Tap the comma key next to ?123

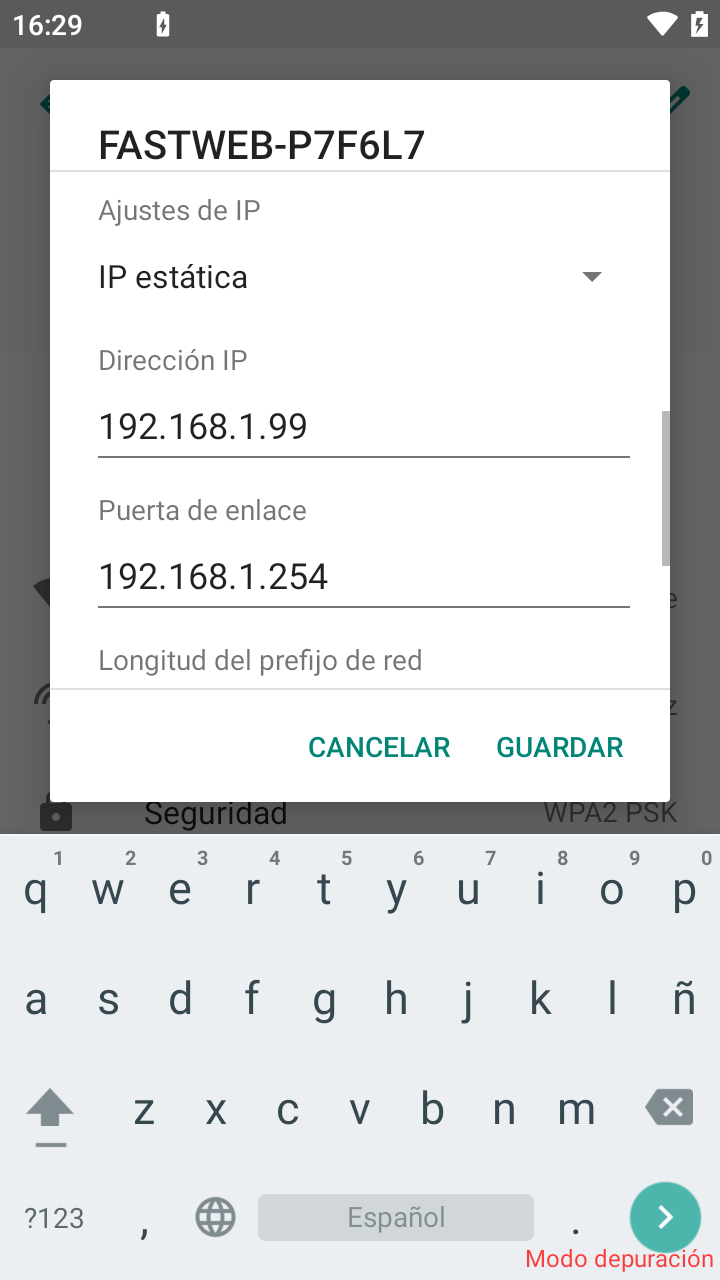pyautogui.click(x=143, y=1218)
